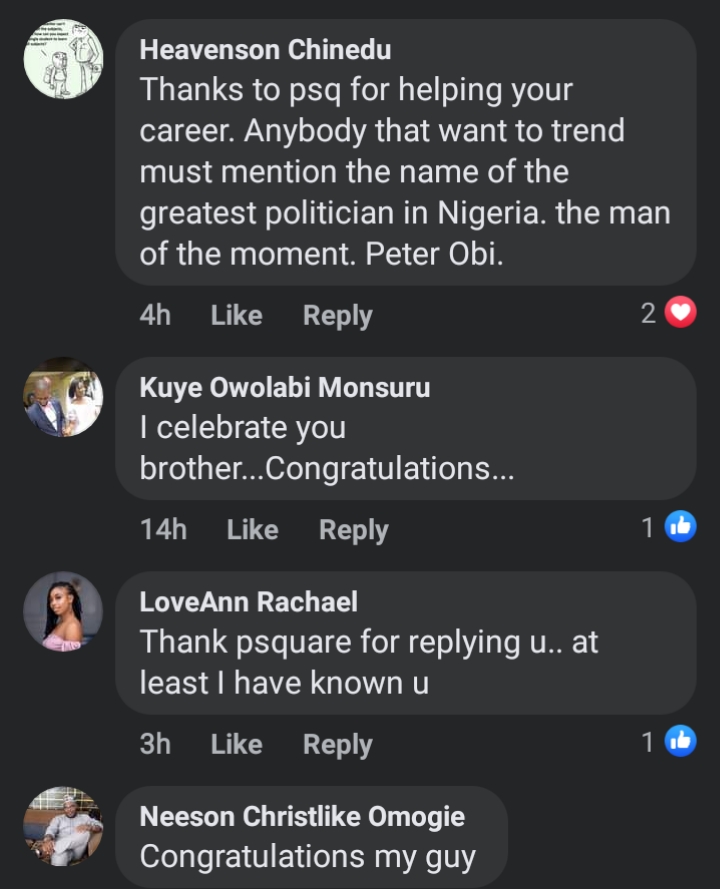
Task: Reply to LoveAnn Rachael's comment
Action: click(x=337, y=744)
